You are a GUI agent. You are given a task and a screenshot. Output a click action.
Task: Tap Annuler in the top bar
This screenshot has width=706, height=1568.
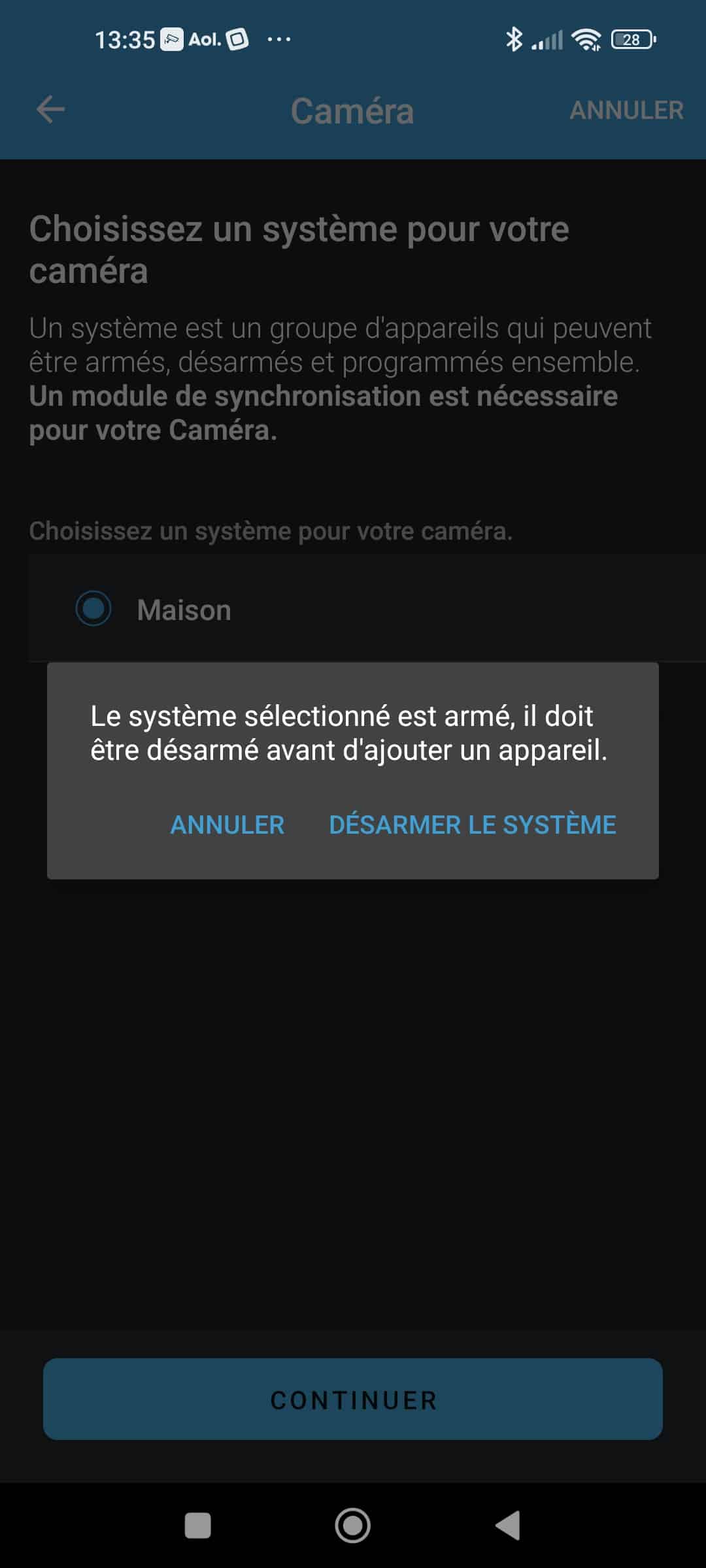point(626,110)
